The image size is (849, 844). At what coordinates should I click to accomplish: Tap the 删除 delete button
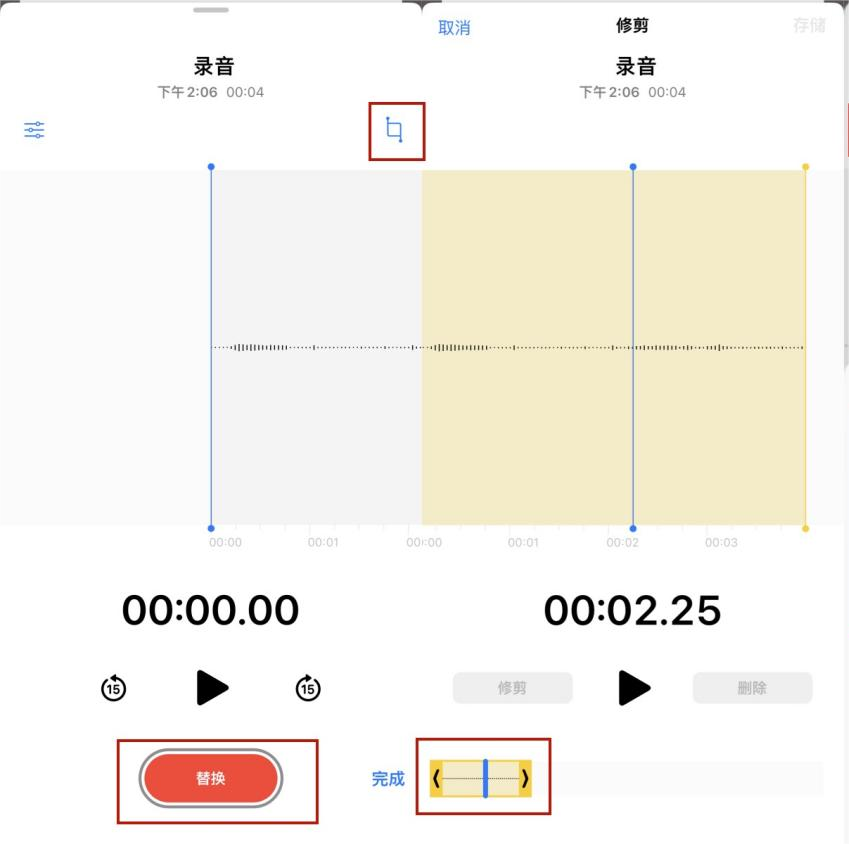coord(752,688)
